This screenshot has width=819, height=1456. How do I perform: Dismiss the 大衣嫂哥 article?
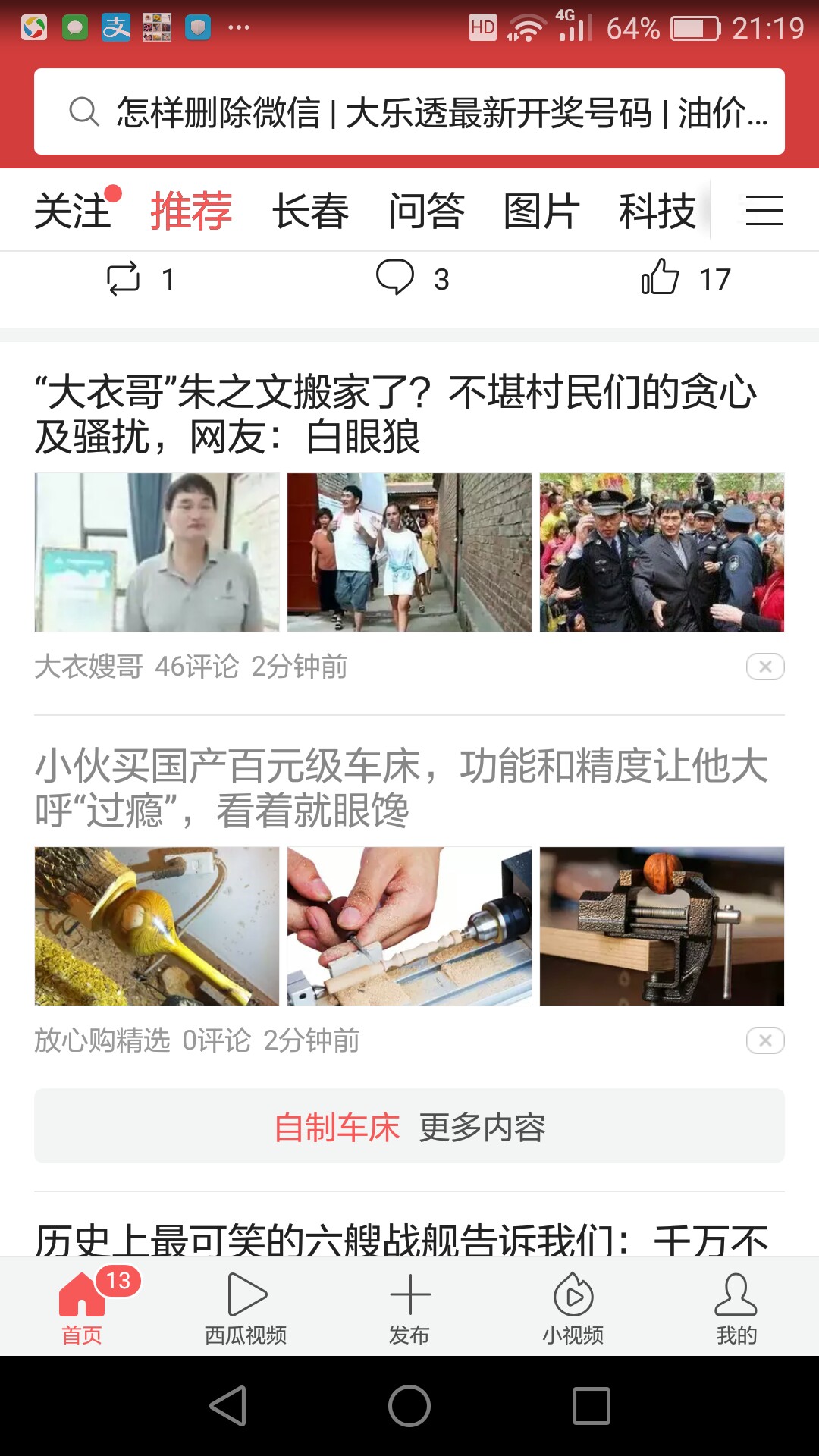(x=765, y=667)
